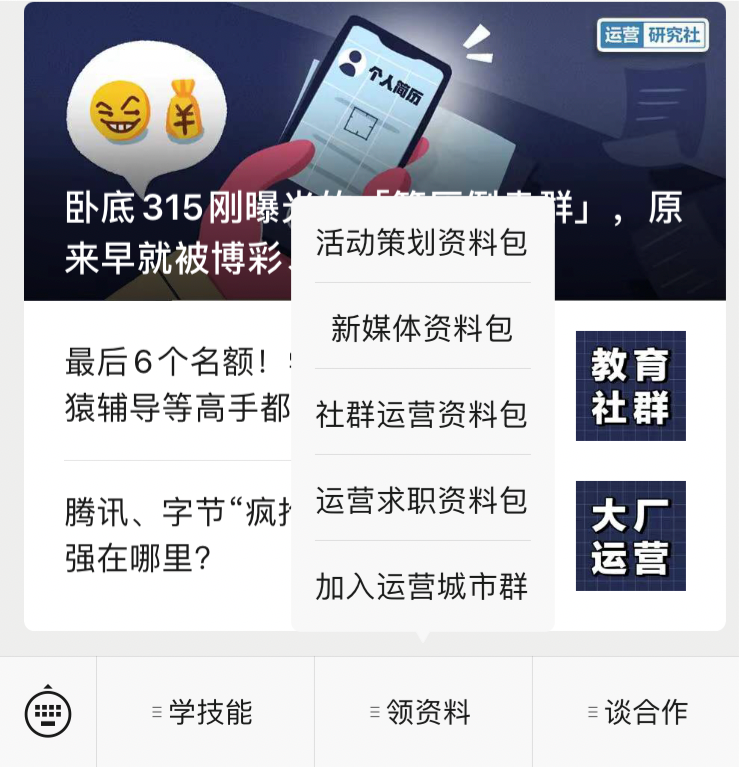Click the popup menu's pointer arrow
The height and width of the screenshot is (767, 739).
[421, 636]
